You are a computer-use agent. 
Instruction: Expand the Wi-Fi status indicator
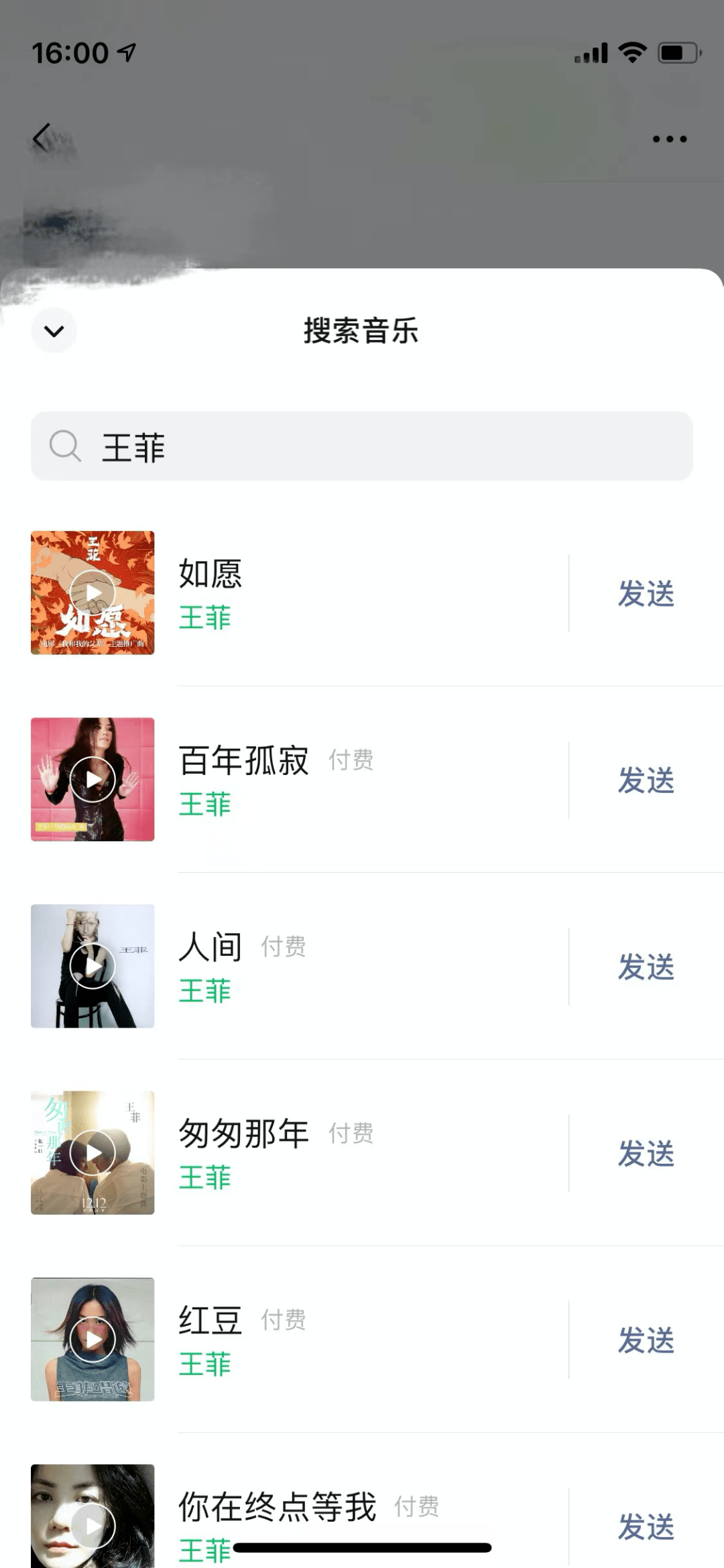632,52
